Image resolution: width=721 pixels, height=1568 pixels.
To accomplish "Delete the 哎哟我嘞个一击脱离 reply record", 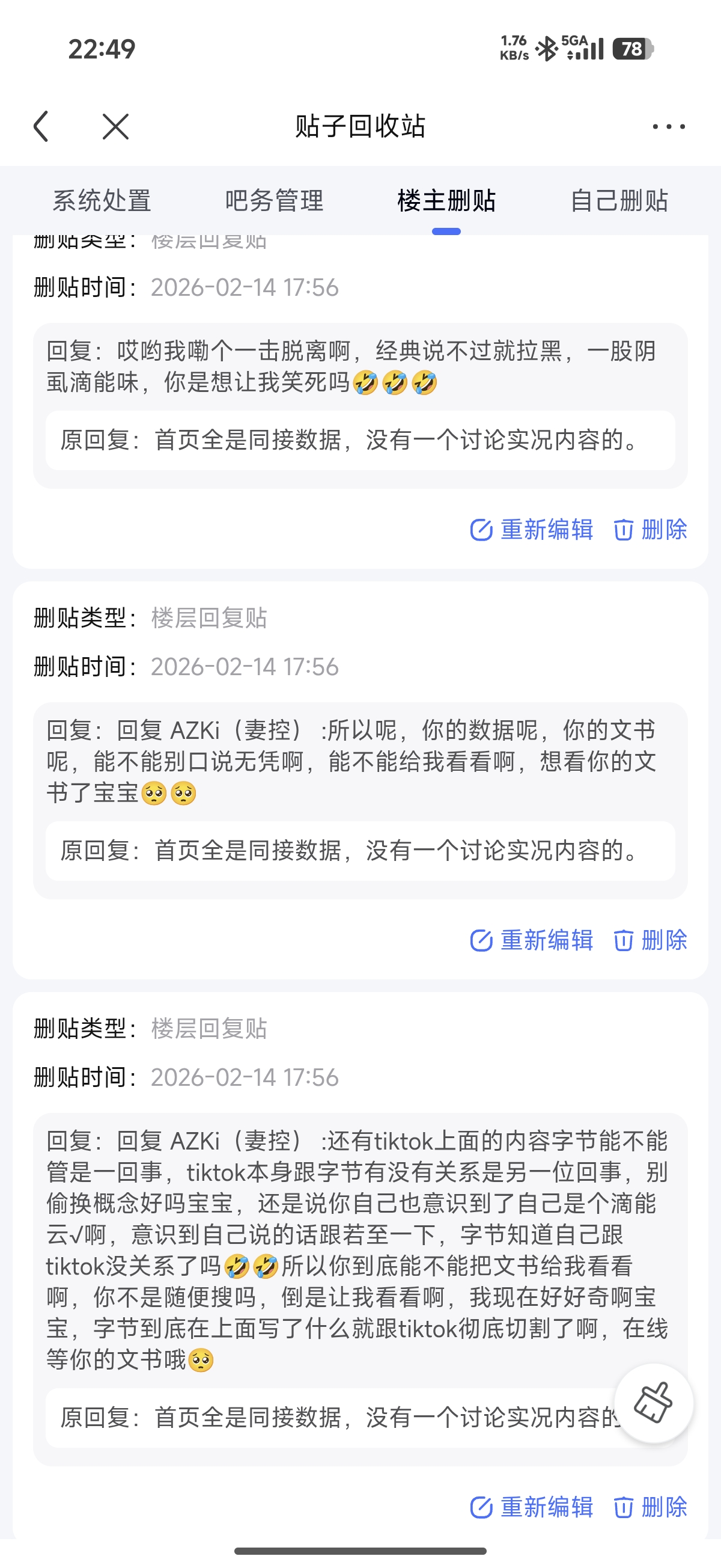I will click(x=650, y=530).
